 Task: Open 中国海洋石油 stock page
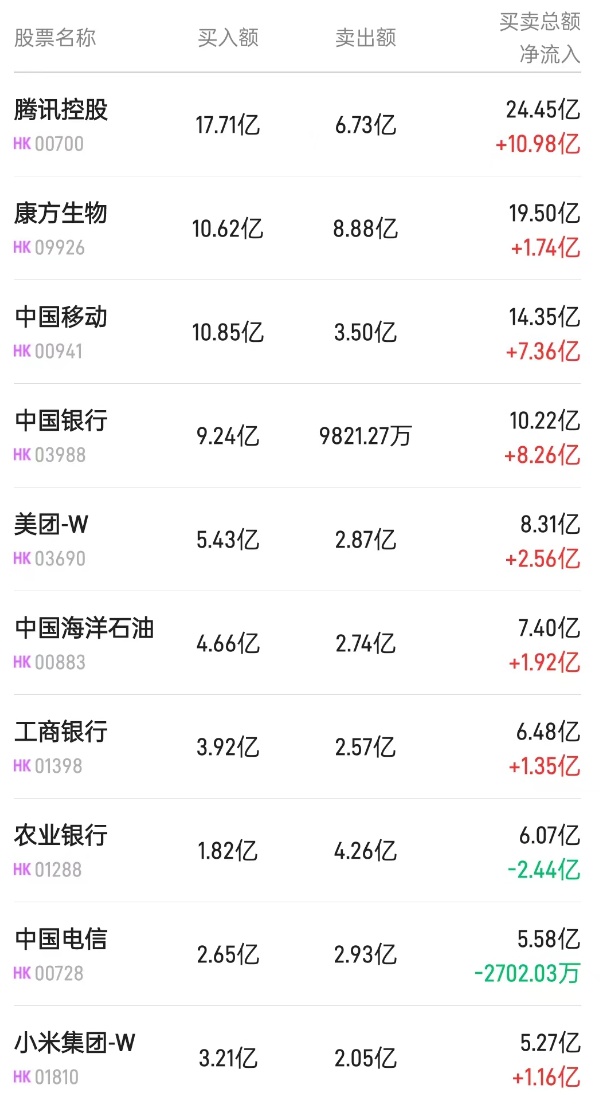tap(84, 629)
